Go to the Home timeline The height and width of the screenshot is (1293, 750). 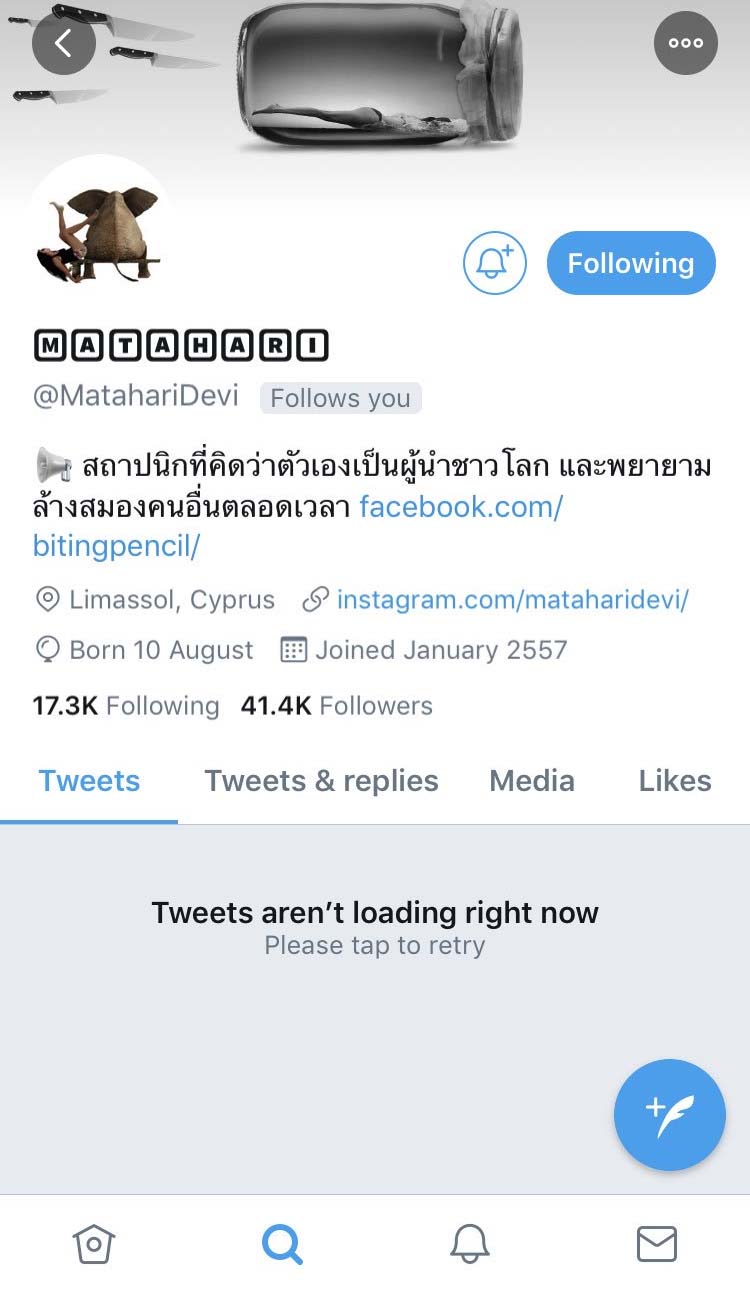click(x=94, y=1244)
